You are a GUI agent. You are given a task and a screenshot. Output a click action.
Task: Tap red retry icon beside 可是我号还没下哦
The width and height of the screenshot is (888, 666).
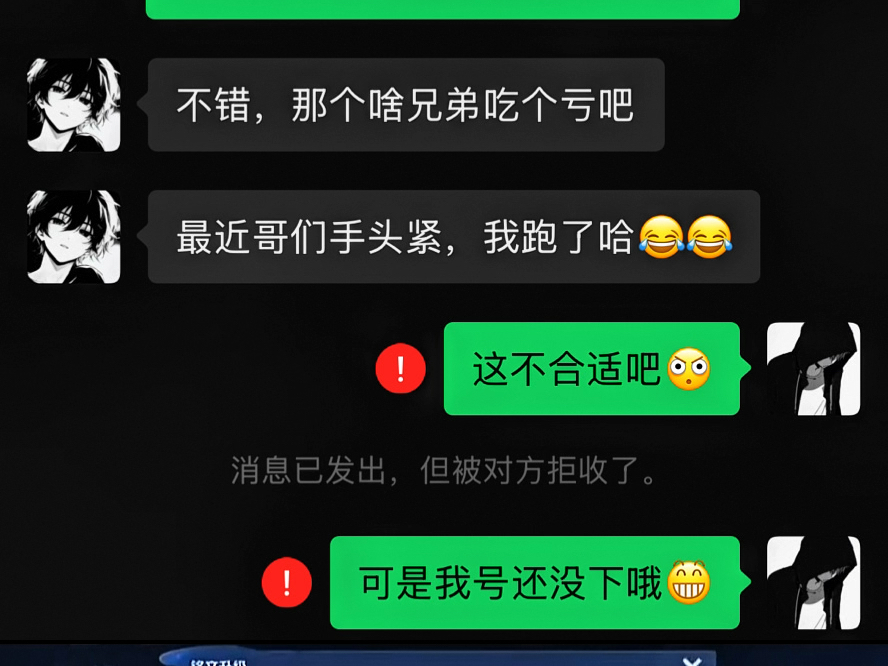click(x=287, y=582)
